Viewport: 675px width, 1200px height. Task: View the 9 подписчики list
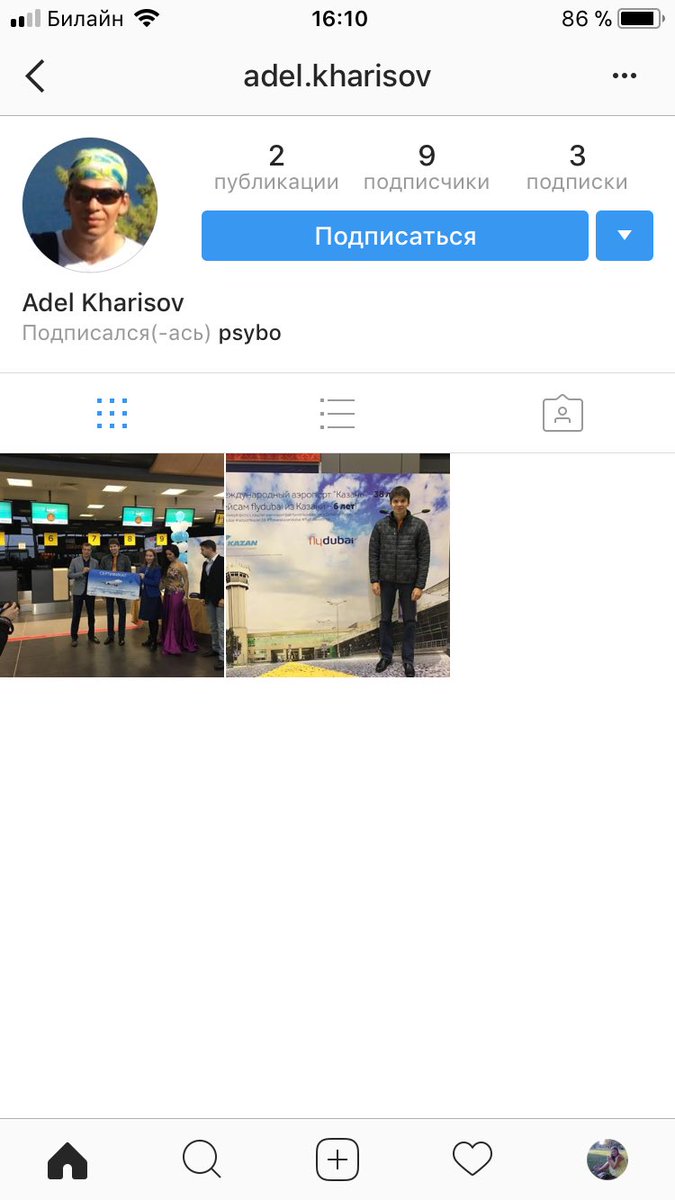[x=426, y=167]
